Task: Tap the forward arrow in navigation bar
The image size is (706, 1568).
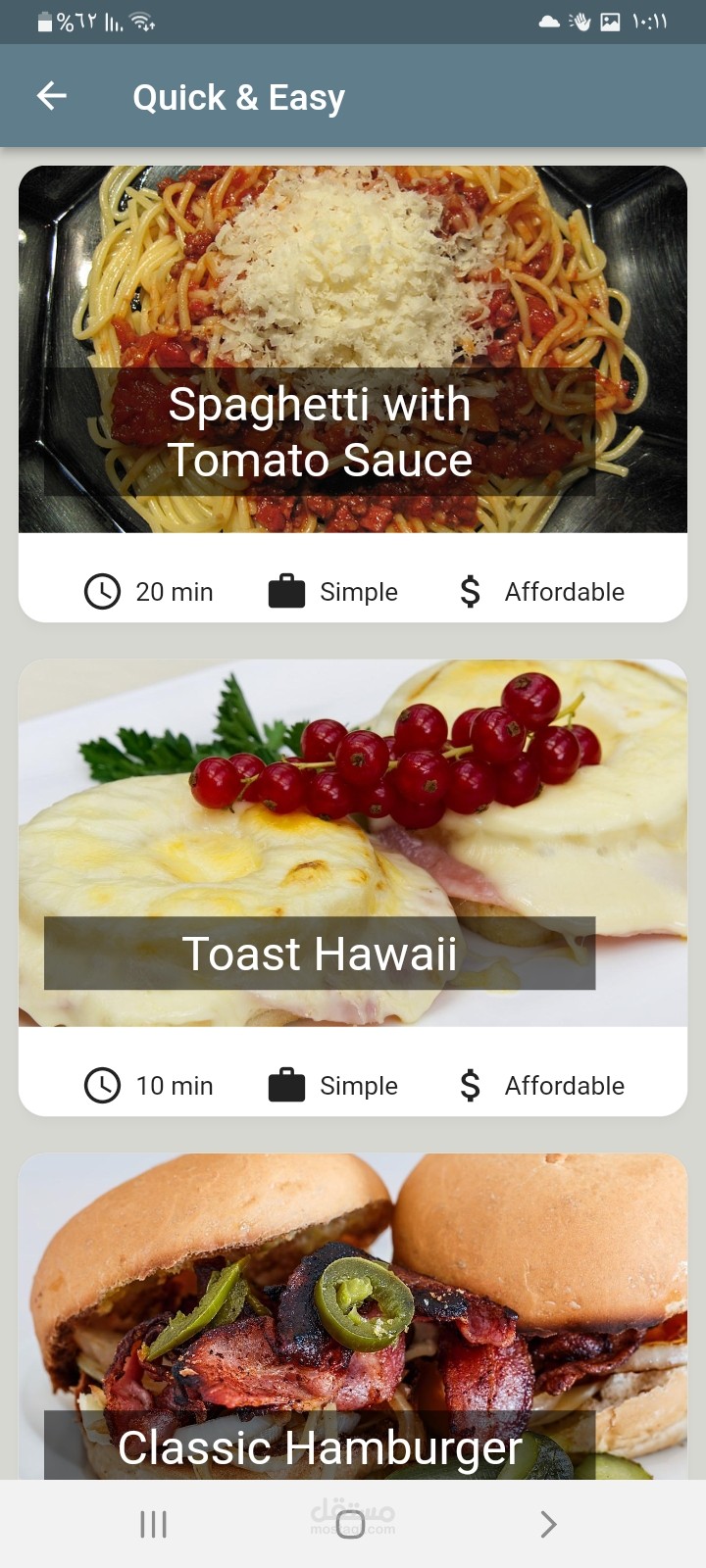Action: click(547, 1524)
